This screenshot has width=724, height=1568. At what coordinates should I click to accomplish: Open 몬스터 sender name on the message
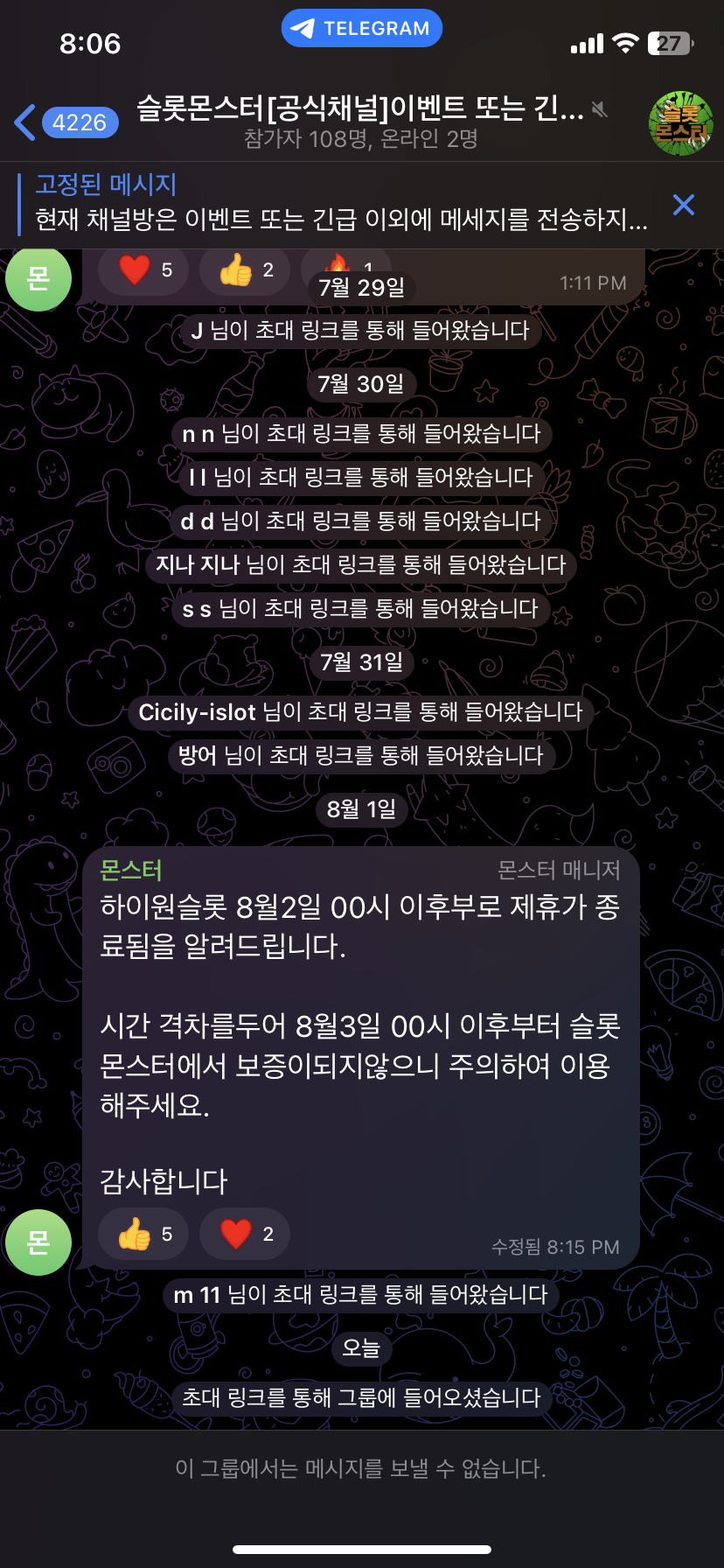coord(131,870)
